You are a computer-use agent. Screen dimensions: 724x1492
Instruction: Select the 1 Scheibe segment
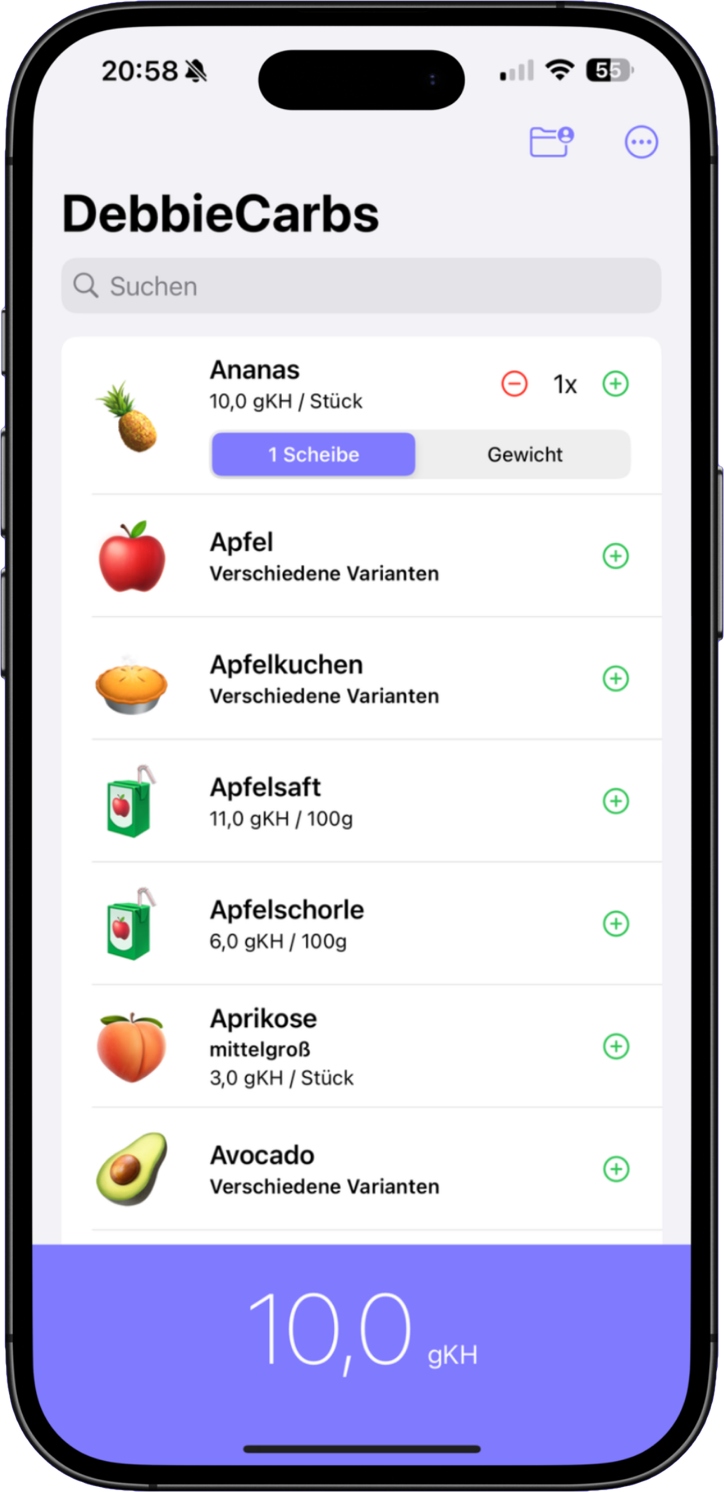(314, 454)
